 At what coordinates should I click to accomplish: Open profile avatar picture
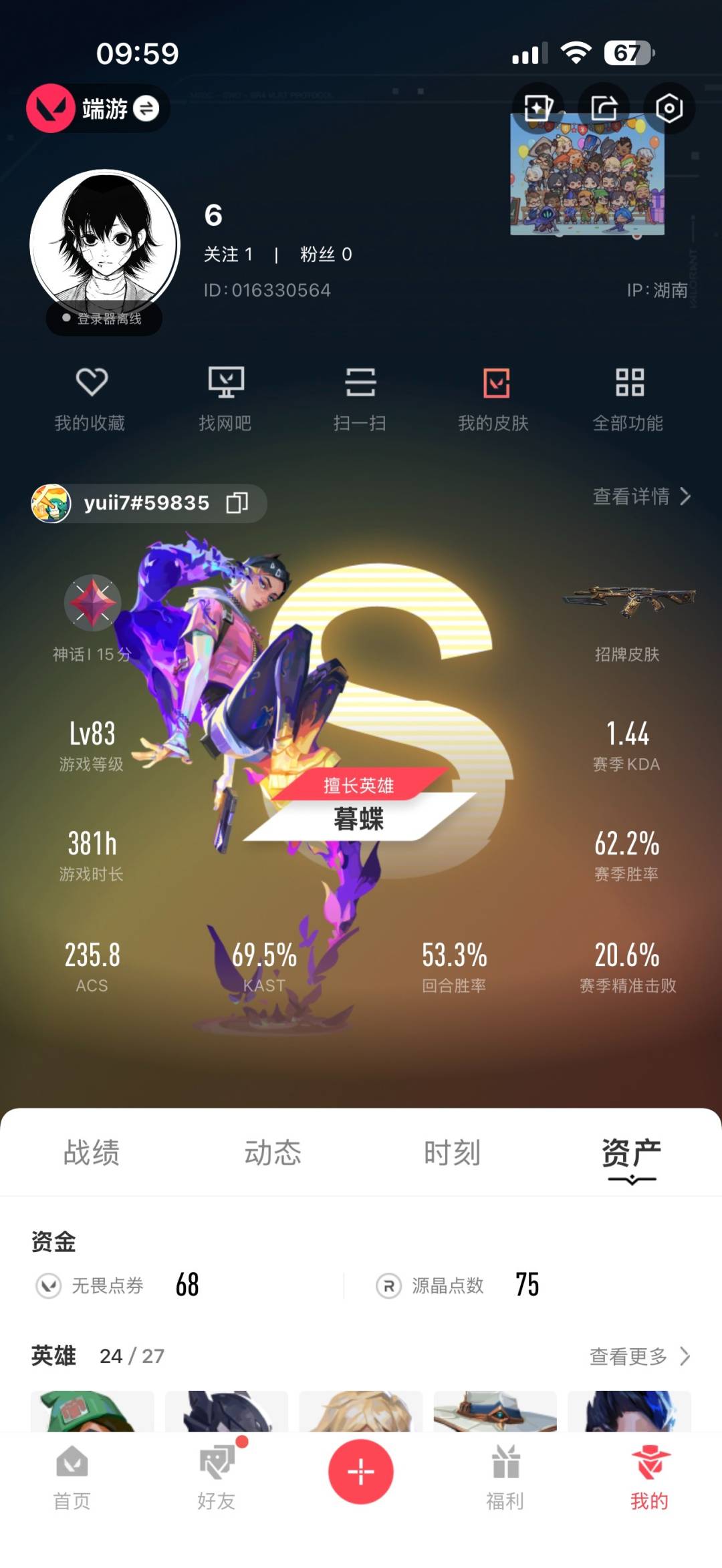click(x=105, y=244)
